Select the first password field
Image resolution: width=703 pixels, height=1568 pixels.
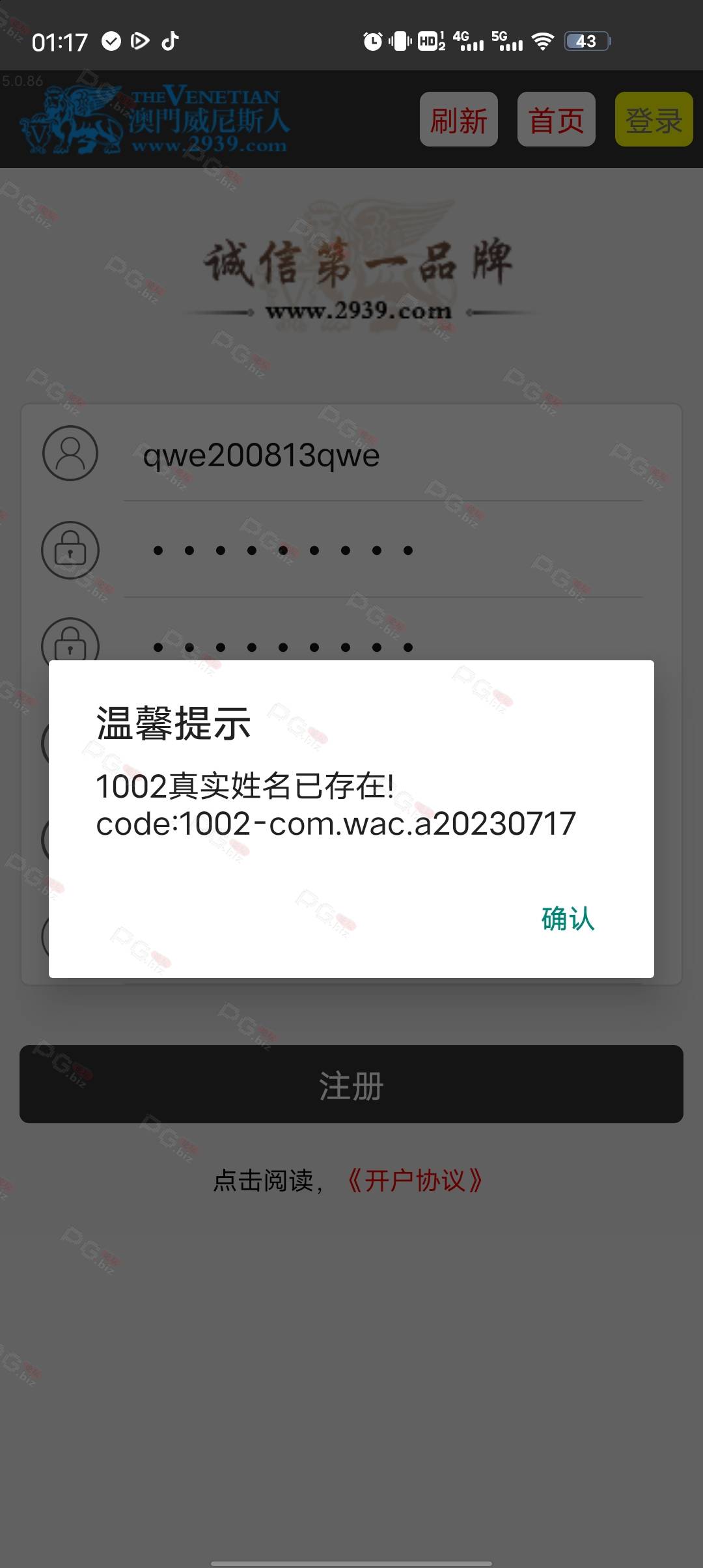[x=383, y=550]
